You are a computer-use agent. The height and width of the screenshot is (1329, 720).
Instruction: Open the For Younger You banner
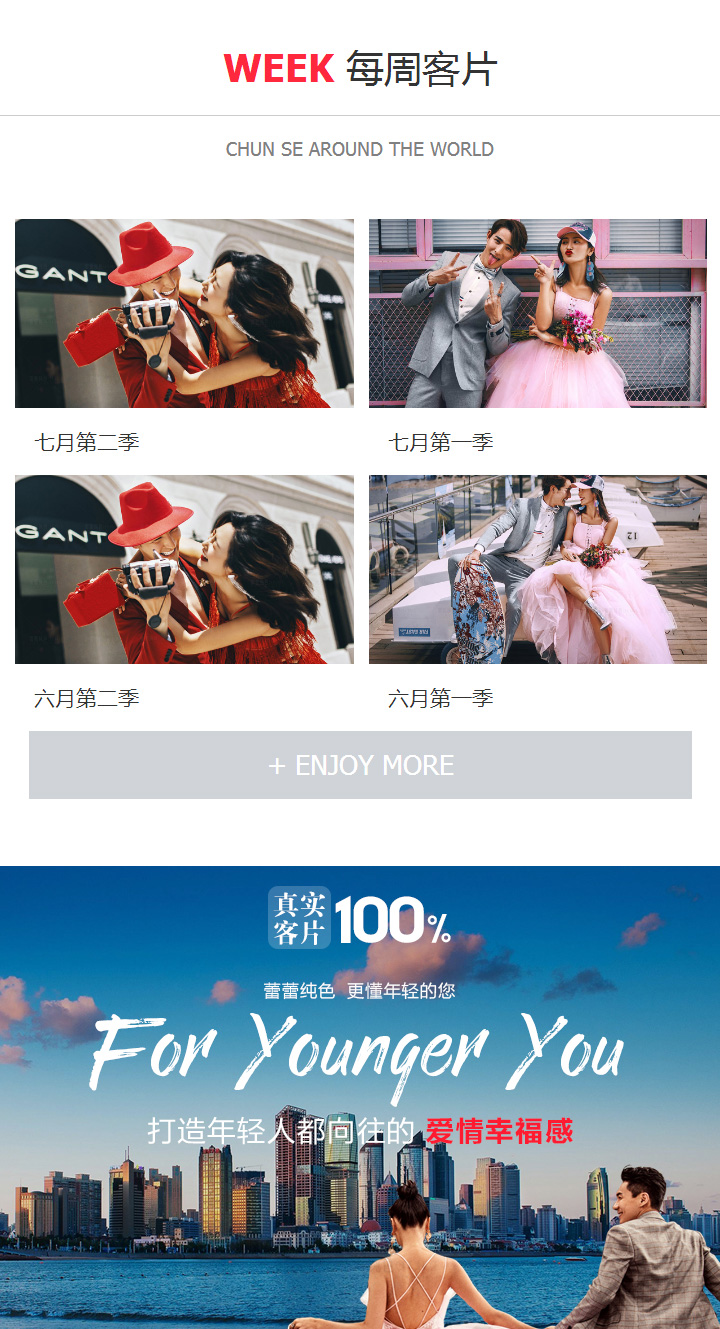click(360, 1097)
